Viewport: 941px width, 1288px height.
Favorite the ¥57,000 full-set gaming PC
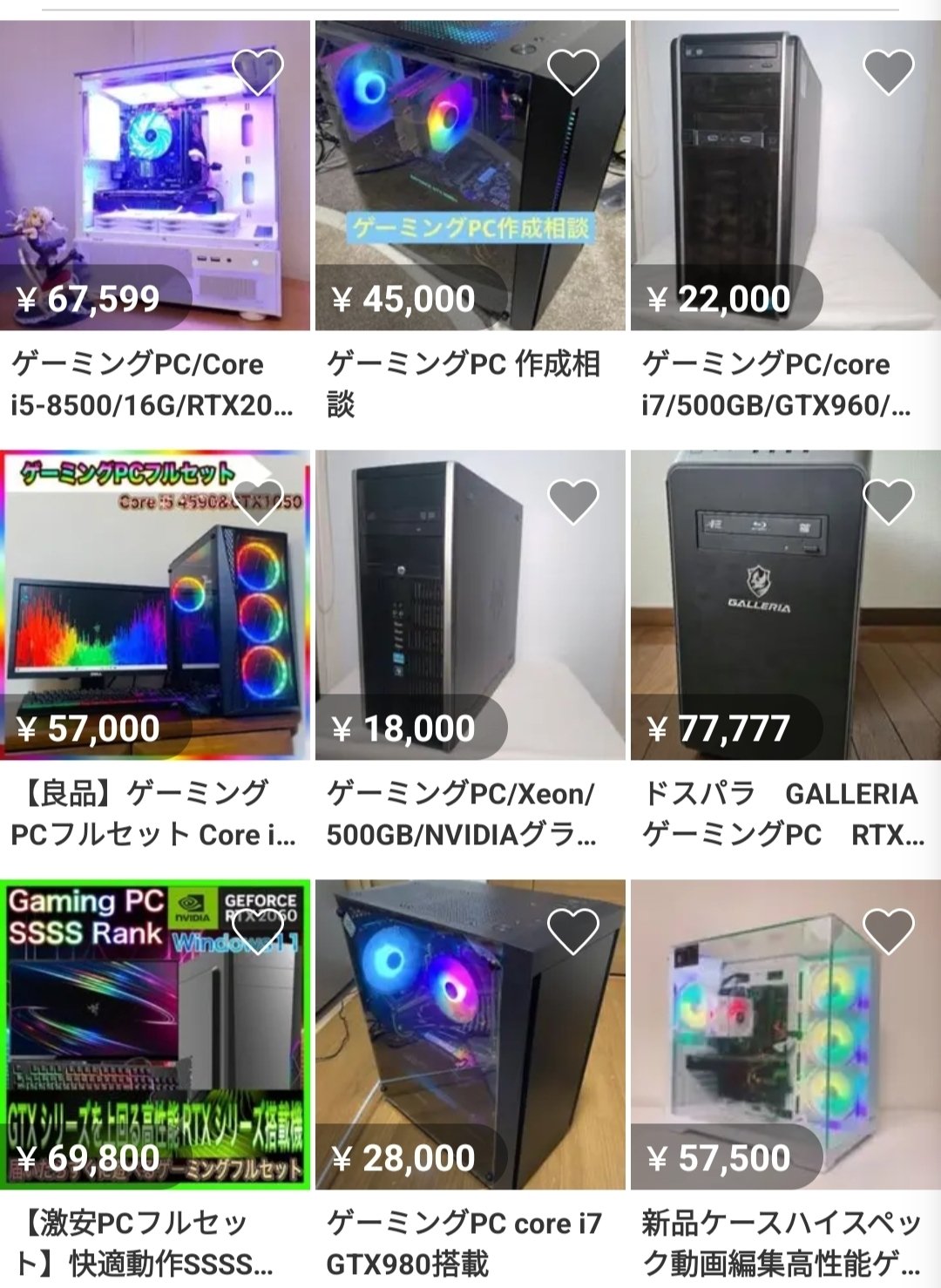pos(258,503)
